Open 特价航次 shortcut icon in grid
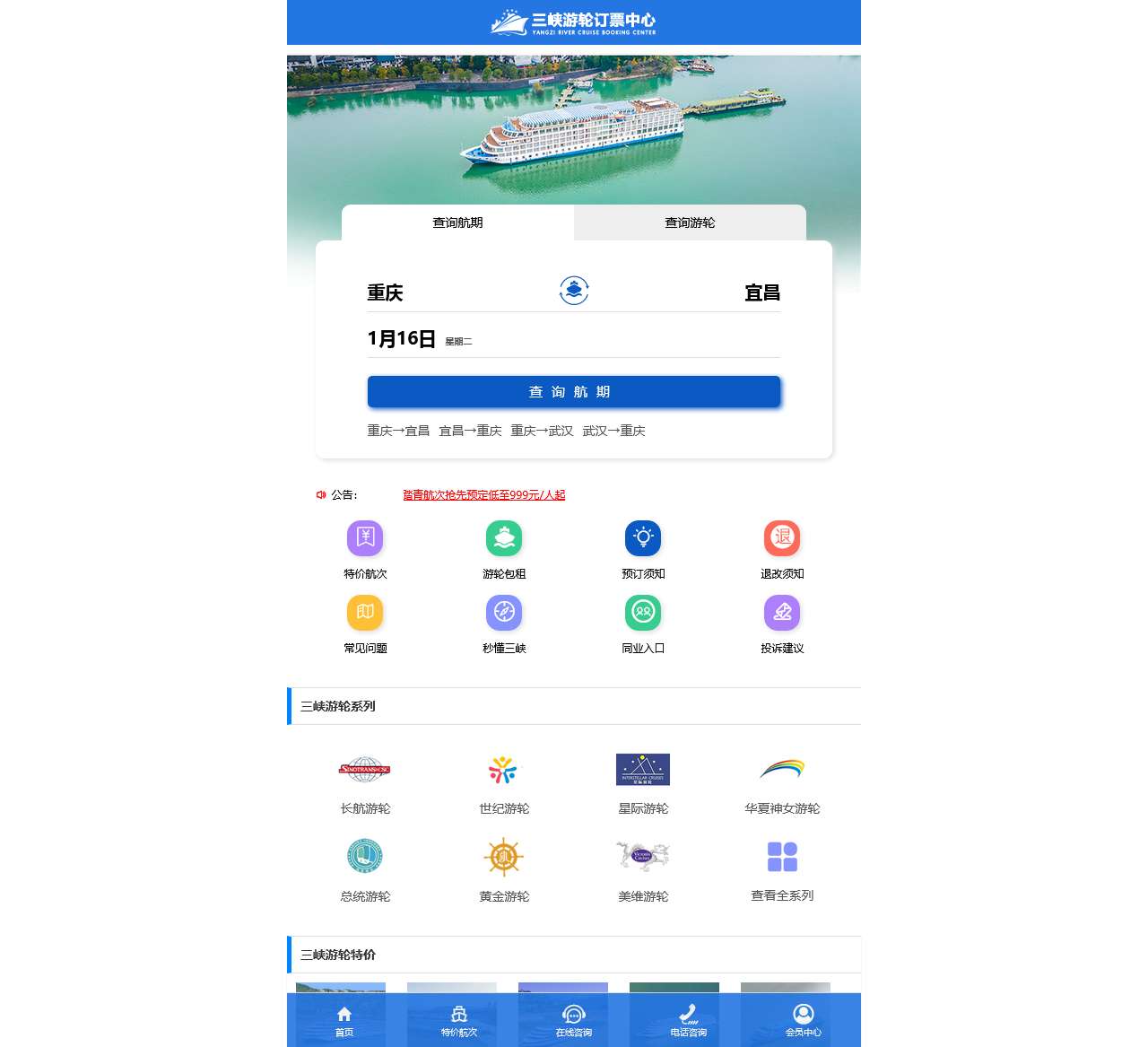 coord(365,538)
